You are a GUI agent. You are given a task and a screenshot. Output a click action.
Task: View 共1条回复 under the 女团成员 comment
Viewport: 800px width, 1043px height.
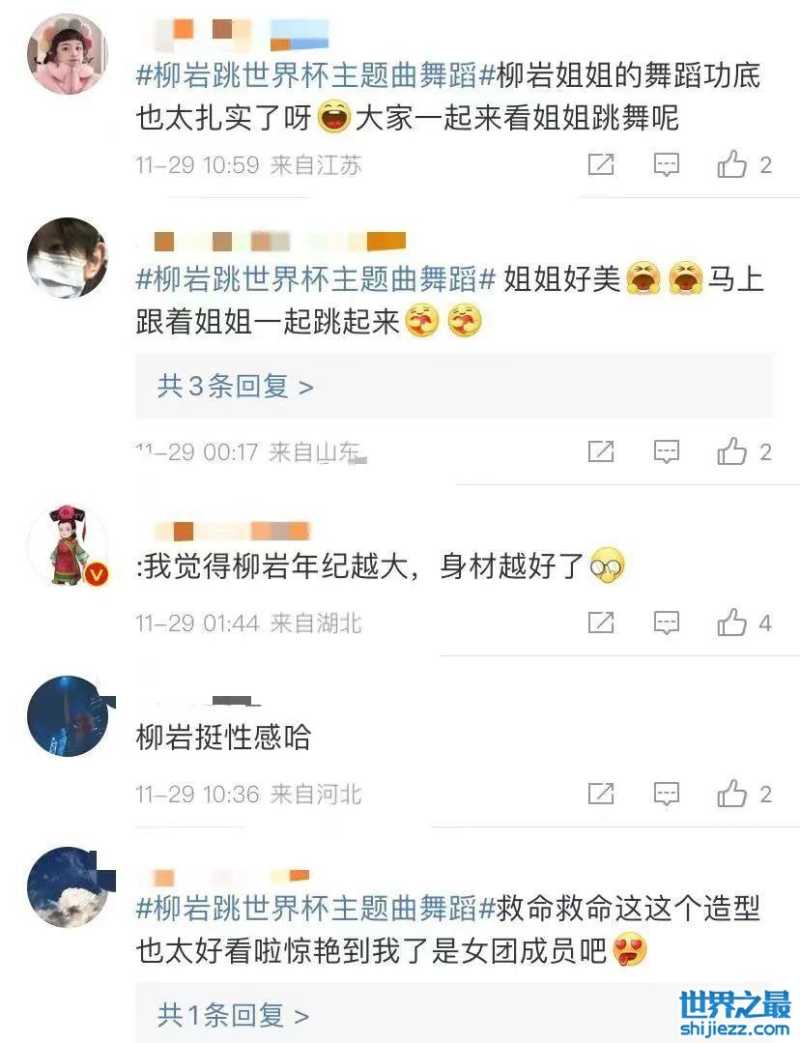point(235,1016)
